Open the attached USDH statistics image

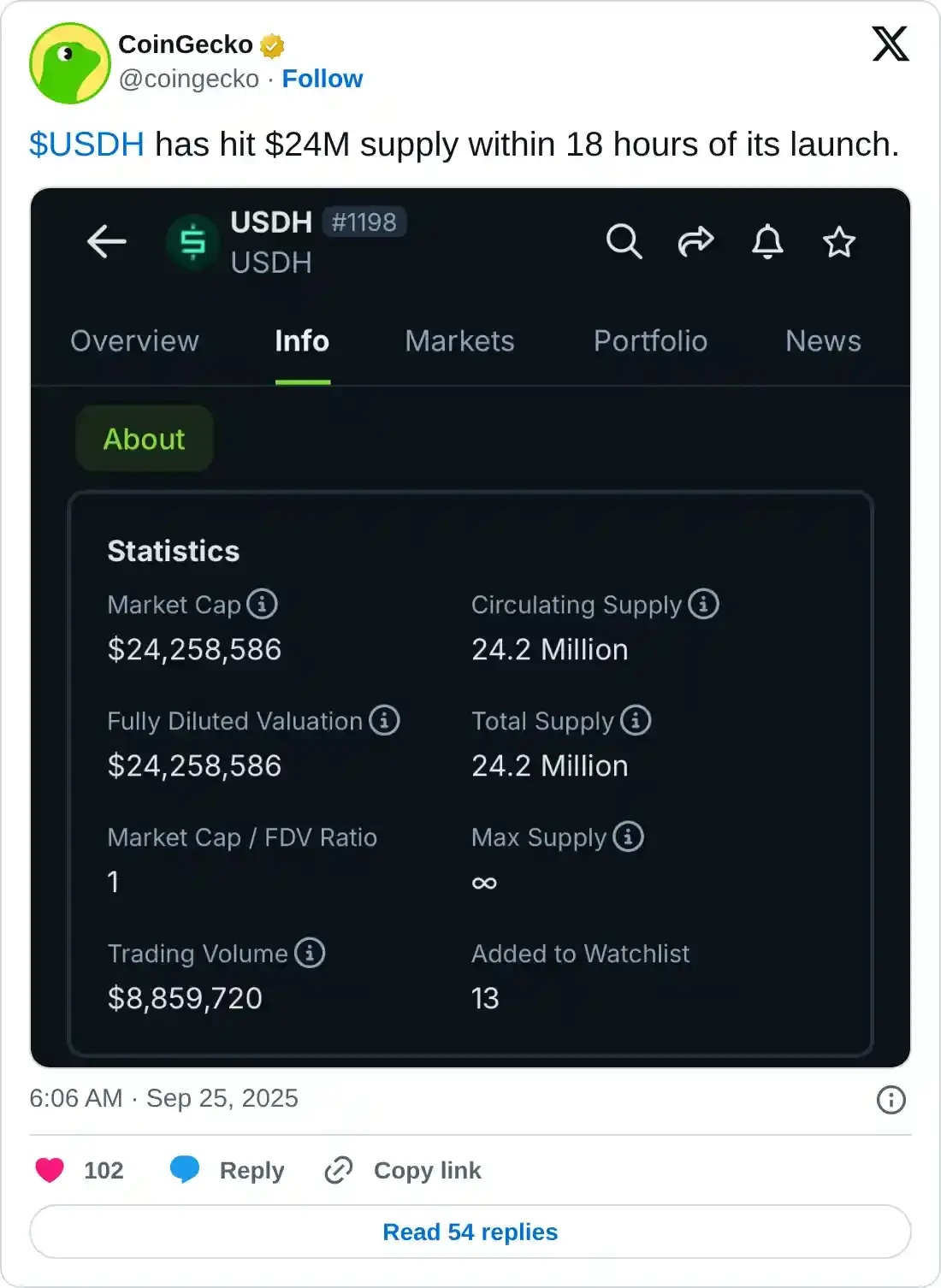click(470, 627)
